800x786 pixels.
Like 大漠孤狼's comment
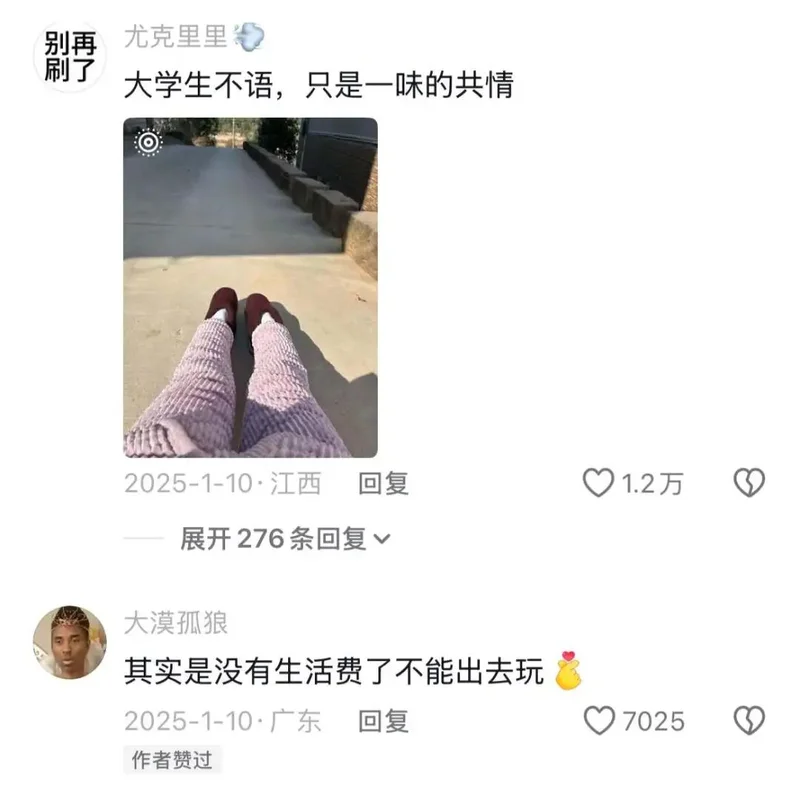598,720
